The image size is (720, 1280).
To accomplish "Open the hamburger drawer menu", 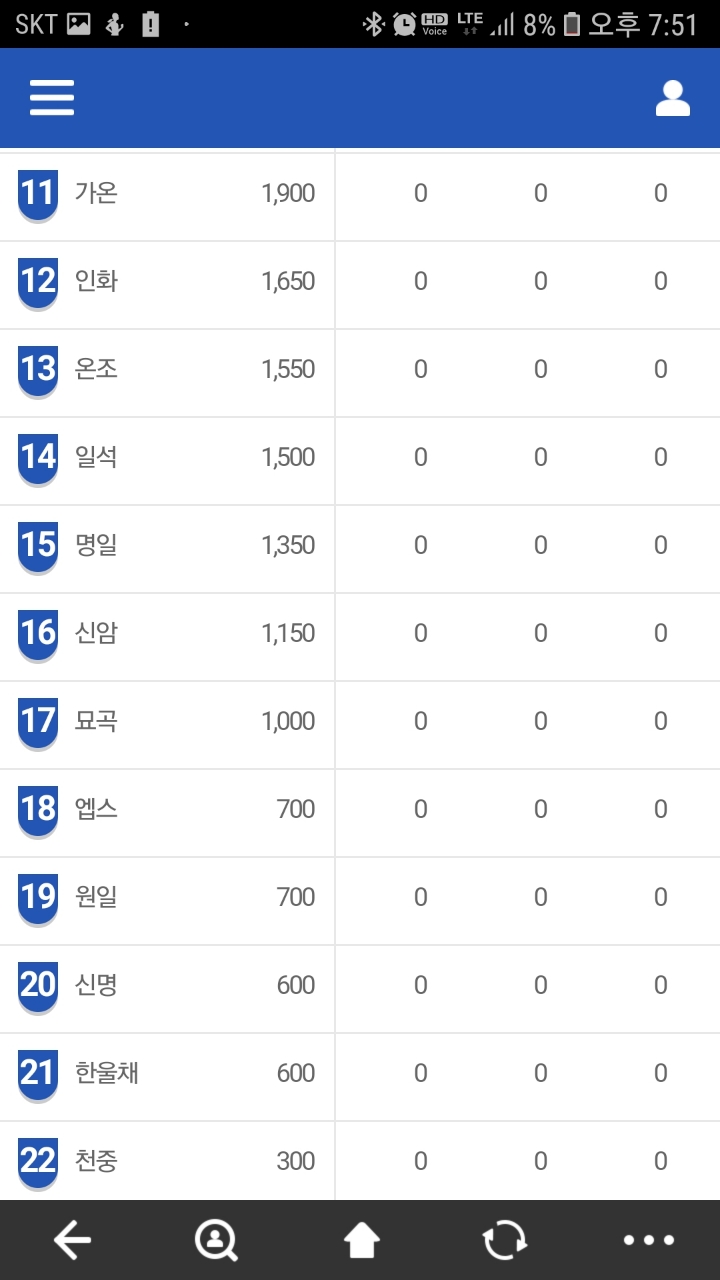I will (52, 98).
